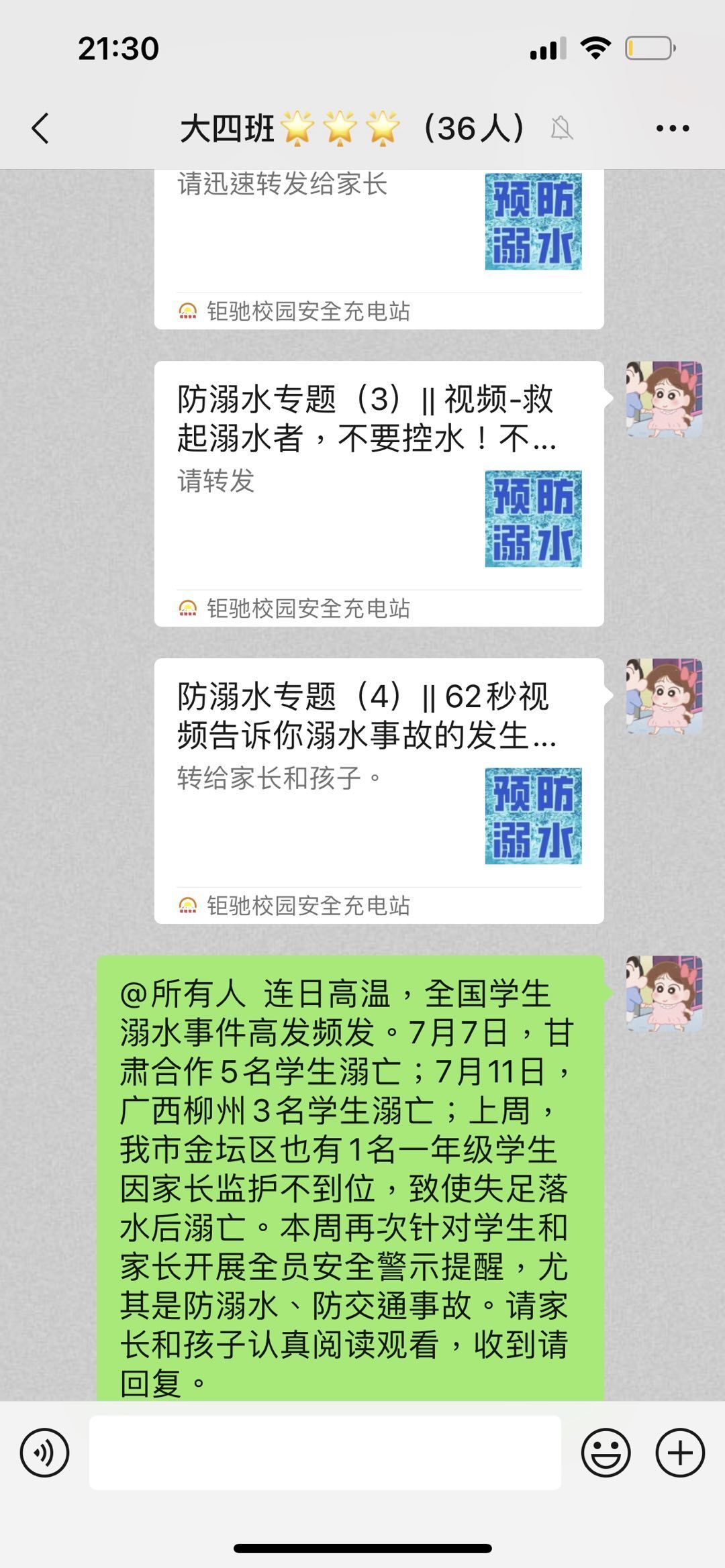Viewport: 725px width, 1568px height.
Task: Open the plus attachments menu
Action: coord(679,1453)
